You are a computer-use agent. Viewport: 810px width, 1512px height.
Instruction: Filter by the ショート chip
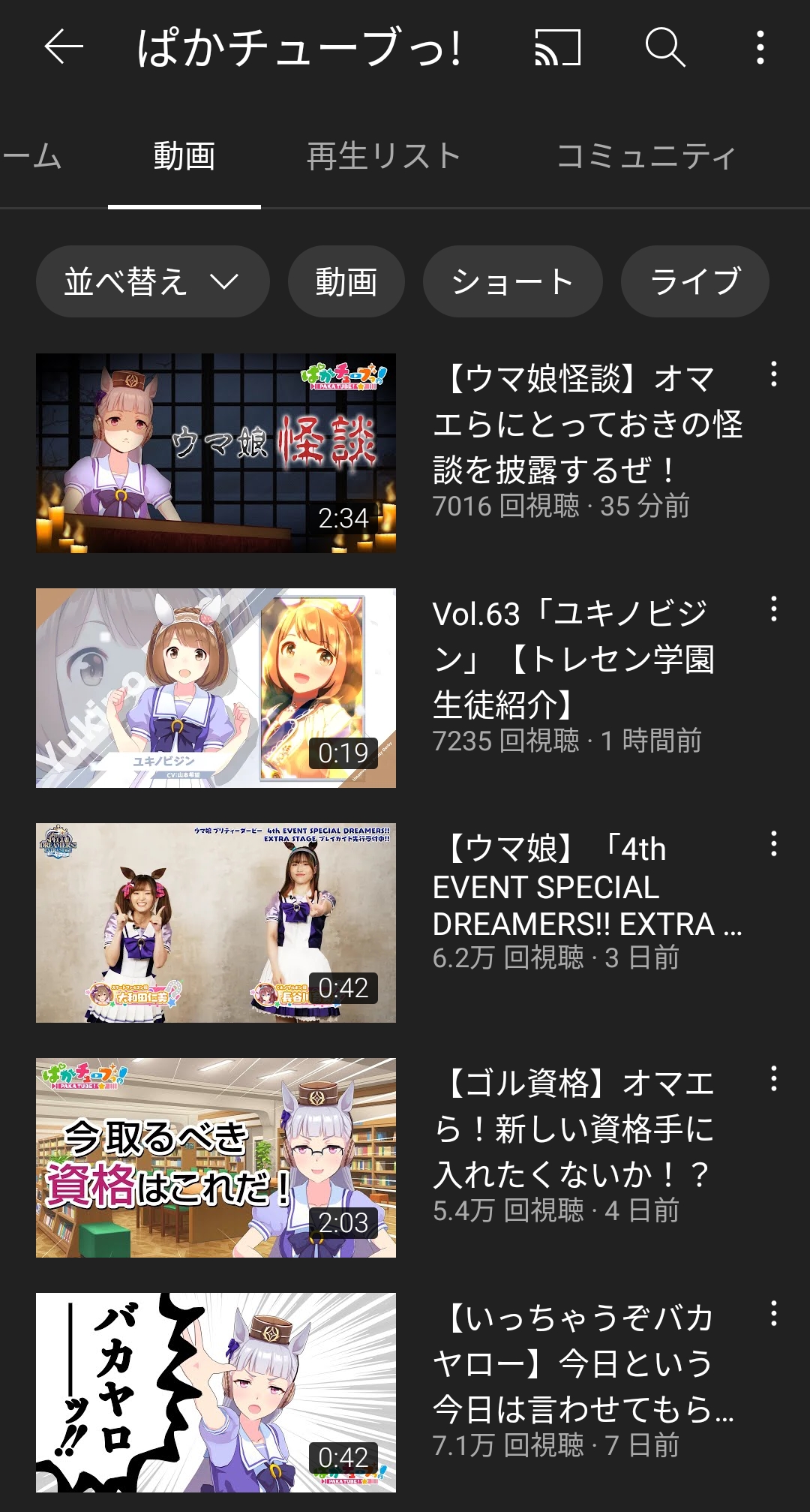(513, 281)
